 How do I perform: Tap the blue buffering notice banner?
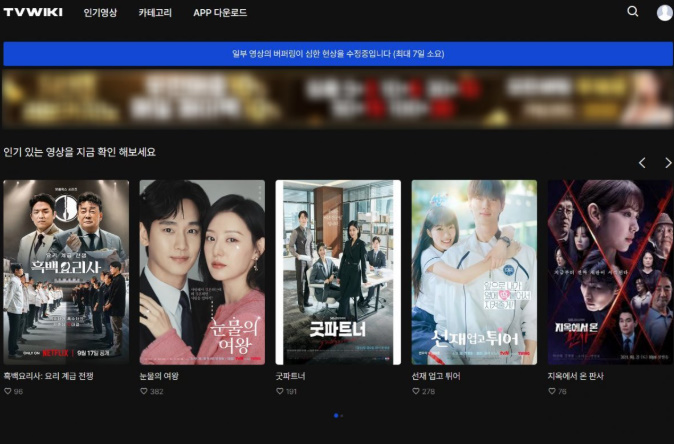click(337, 54)
